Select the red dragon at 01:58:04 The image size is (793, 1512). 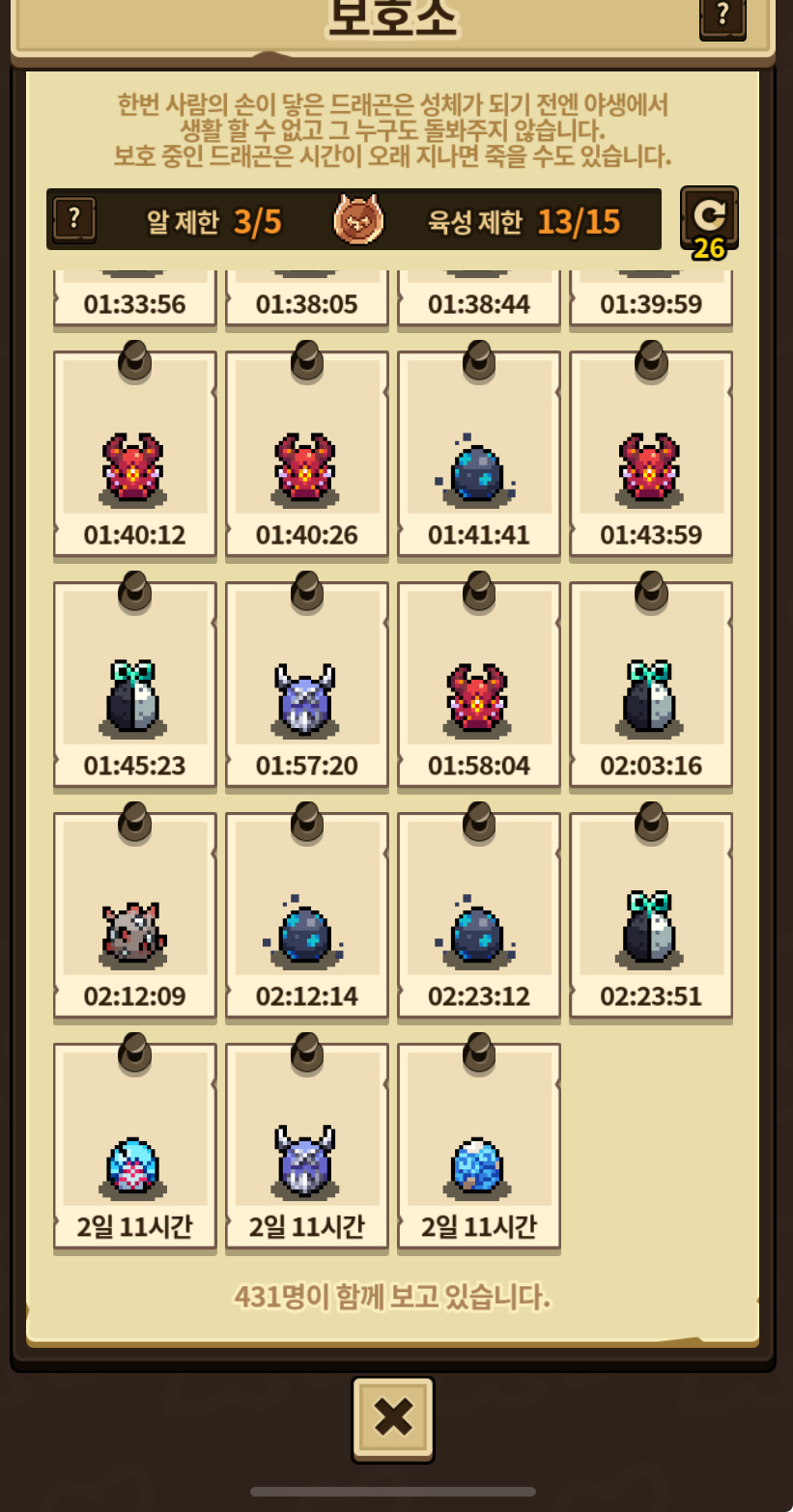pyautogui.click(x=478, y=686)
